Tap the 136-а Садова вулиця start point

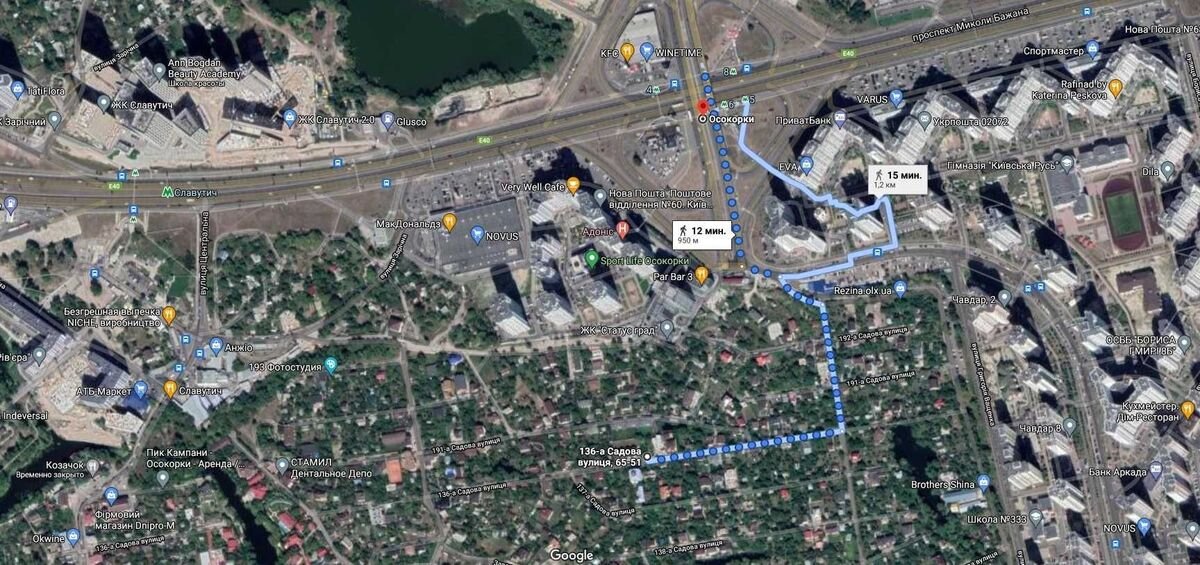point(648,459)
